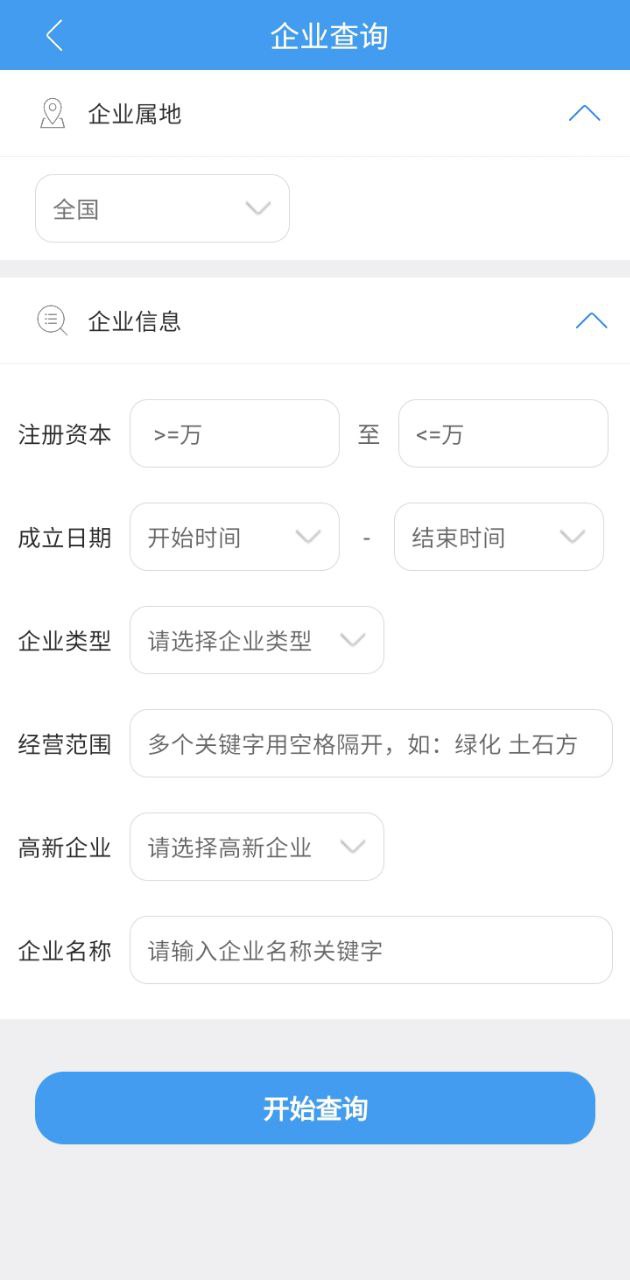Collapse the 企业属地 section

(x=584, y=114)
